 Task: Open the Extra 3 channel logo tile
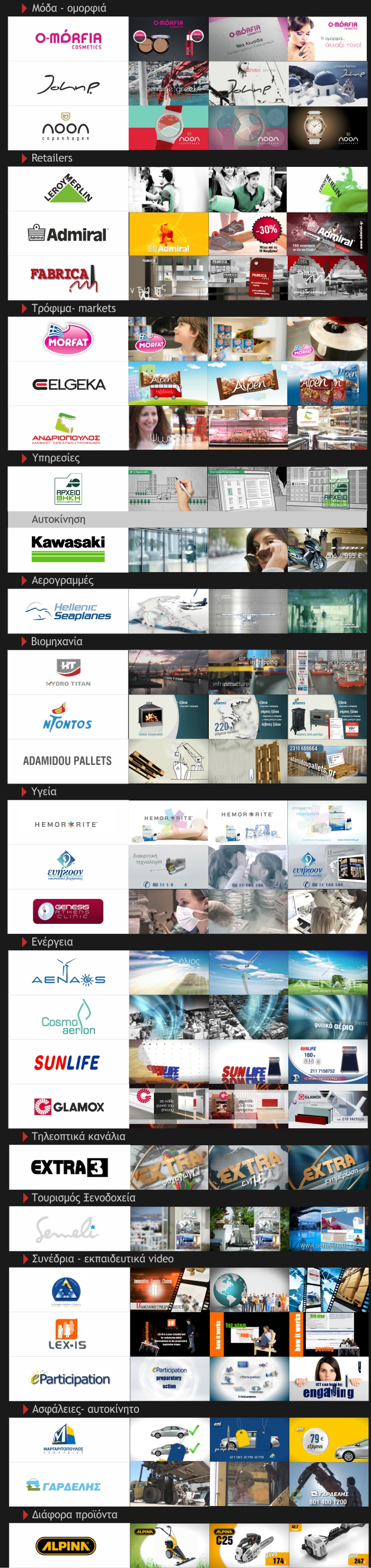click(68, 1167)
